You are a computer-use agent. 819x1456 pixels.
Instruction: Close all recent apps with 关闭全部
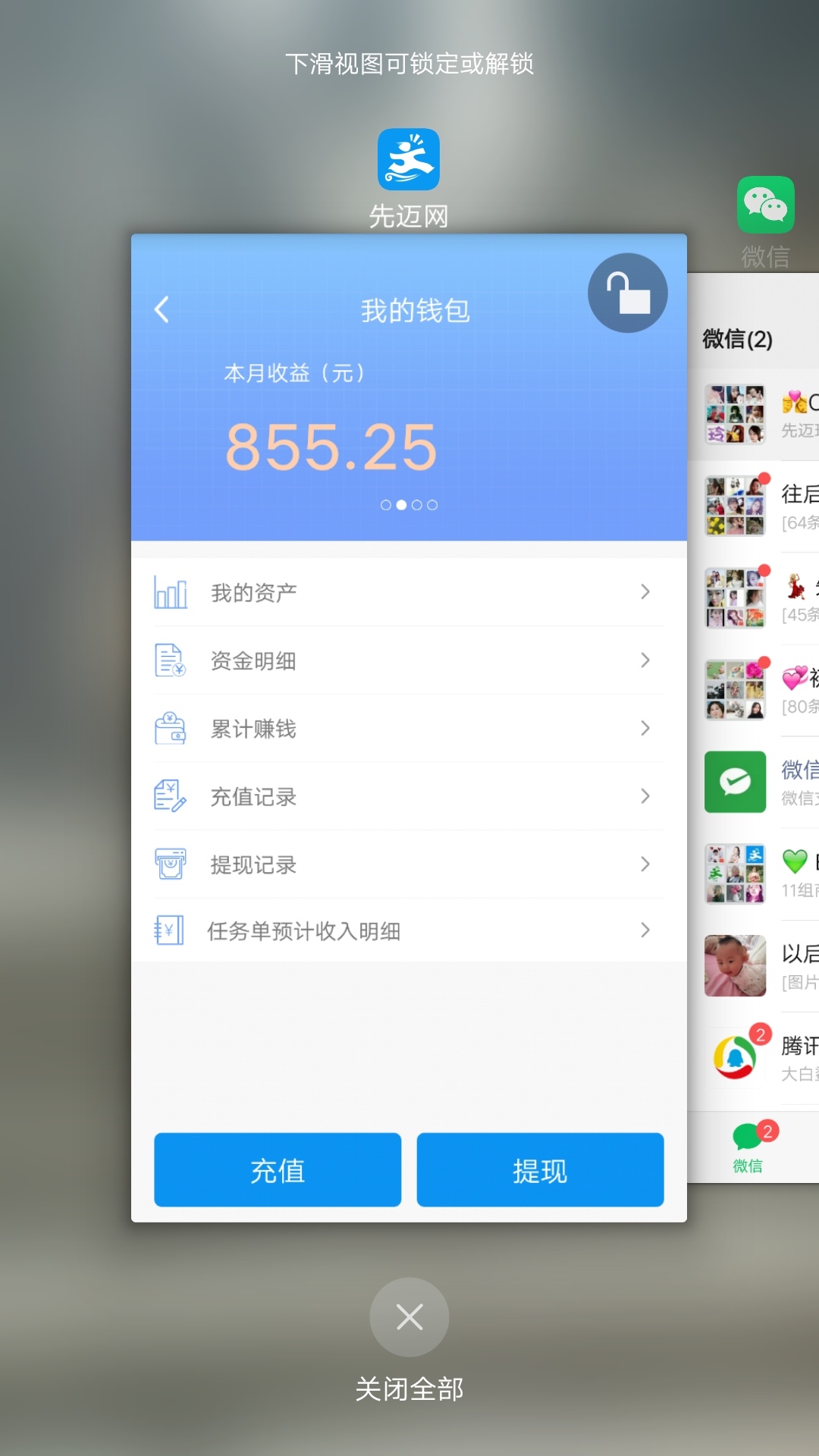coord(409,1317)
